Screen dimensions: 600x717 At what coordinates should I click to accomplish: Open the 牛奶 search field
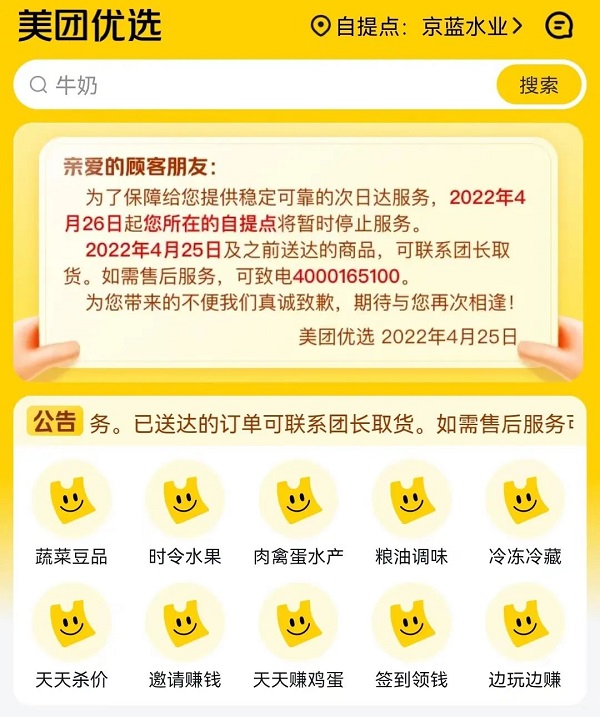coord(260,85)
